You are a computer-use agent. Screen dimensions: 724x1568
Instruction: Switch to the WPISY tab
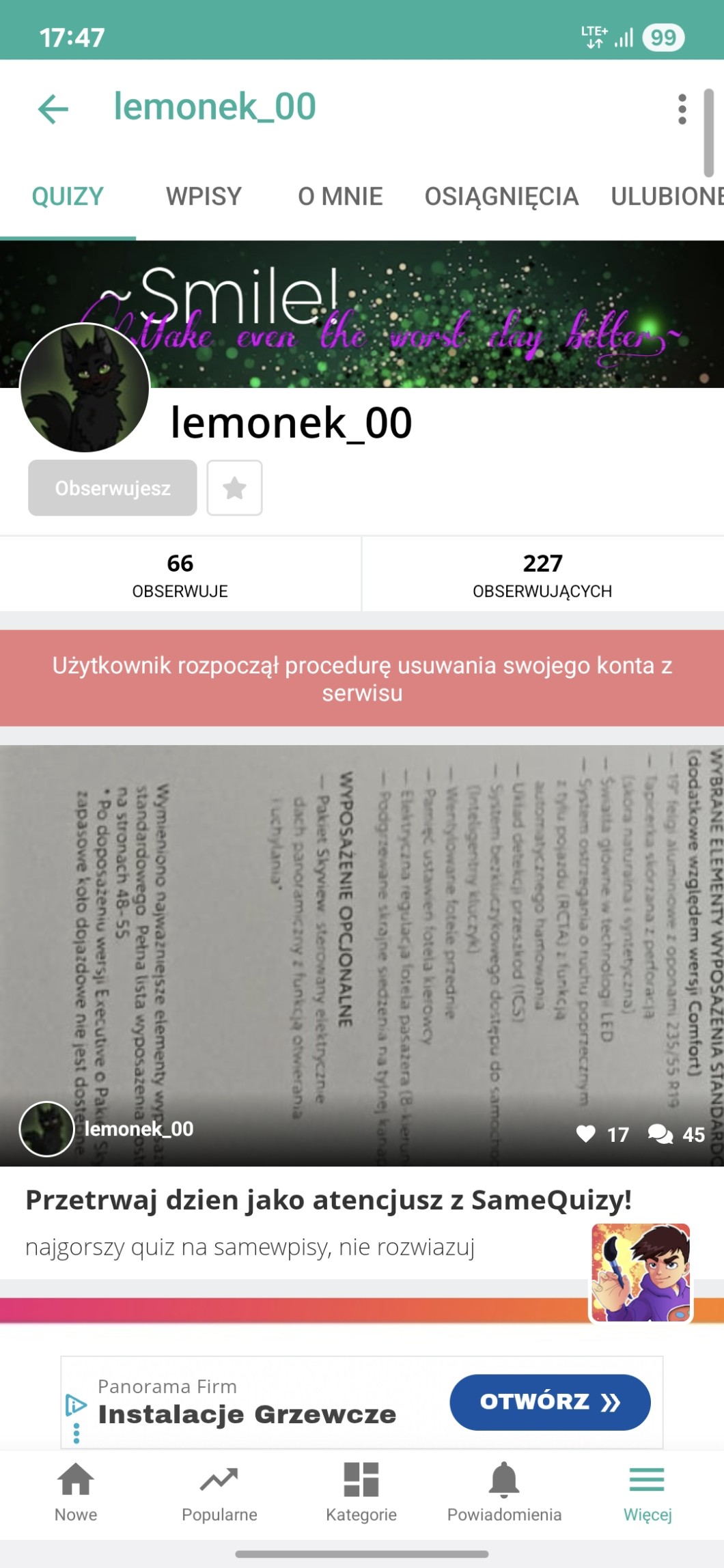[x=204, y=197]
